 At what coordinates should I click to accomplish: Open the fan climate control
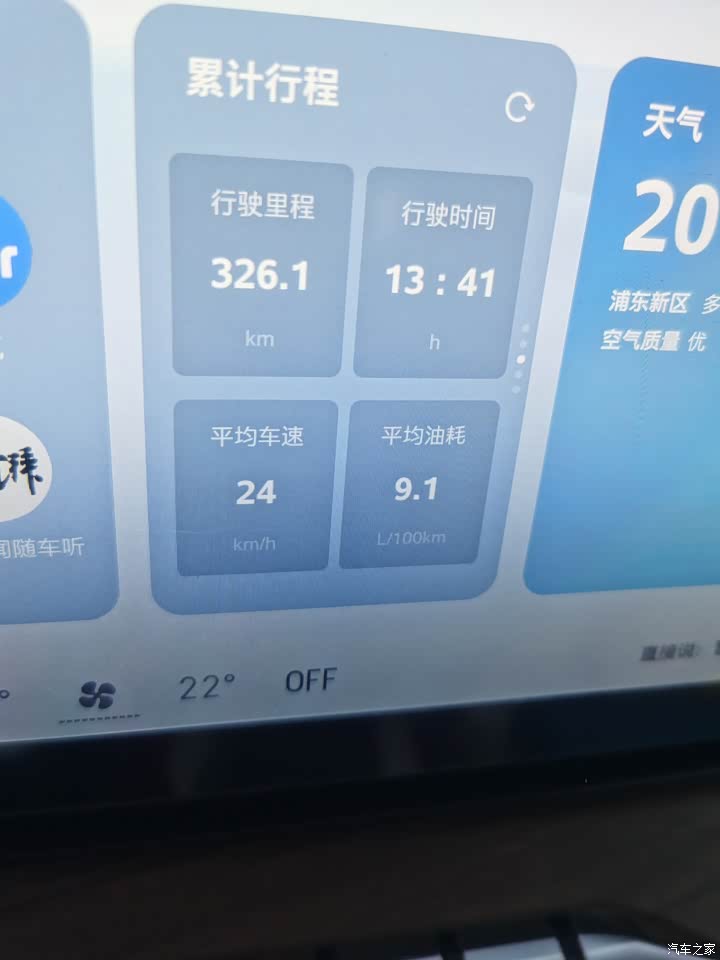point(98,694)
